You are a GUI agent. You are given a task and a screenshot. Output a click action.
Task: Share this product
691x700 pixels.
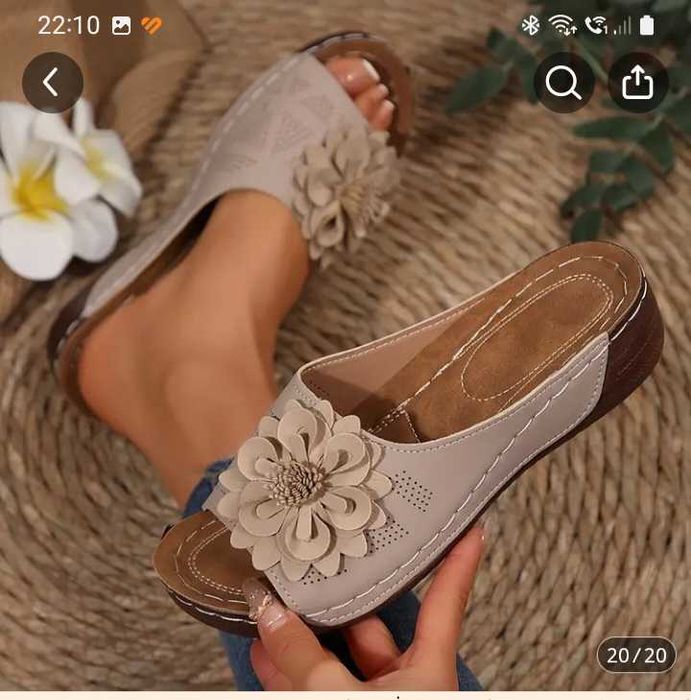(x=638, y=82)
